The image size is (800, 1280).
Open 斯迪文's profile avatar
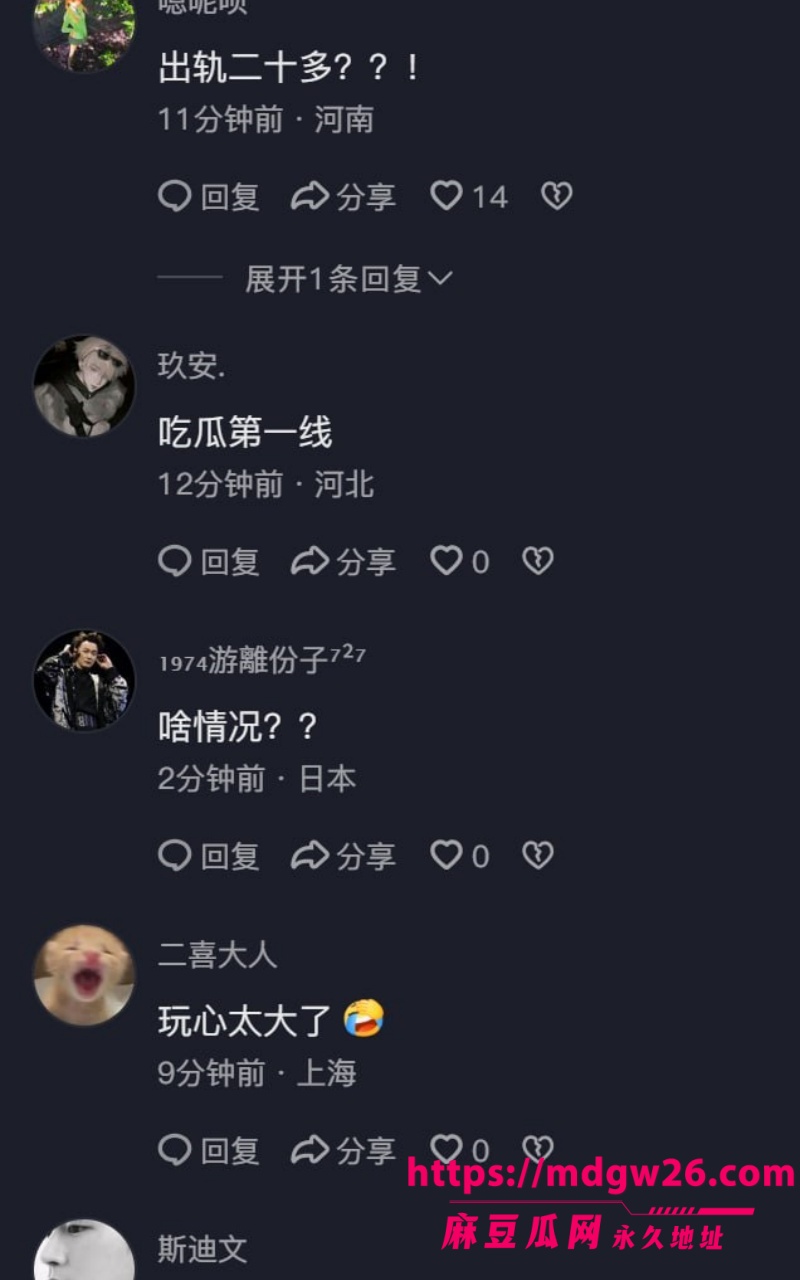pyautogui.click(x=84, y=1250)
